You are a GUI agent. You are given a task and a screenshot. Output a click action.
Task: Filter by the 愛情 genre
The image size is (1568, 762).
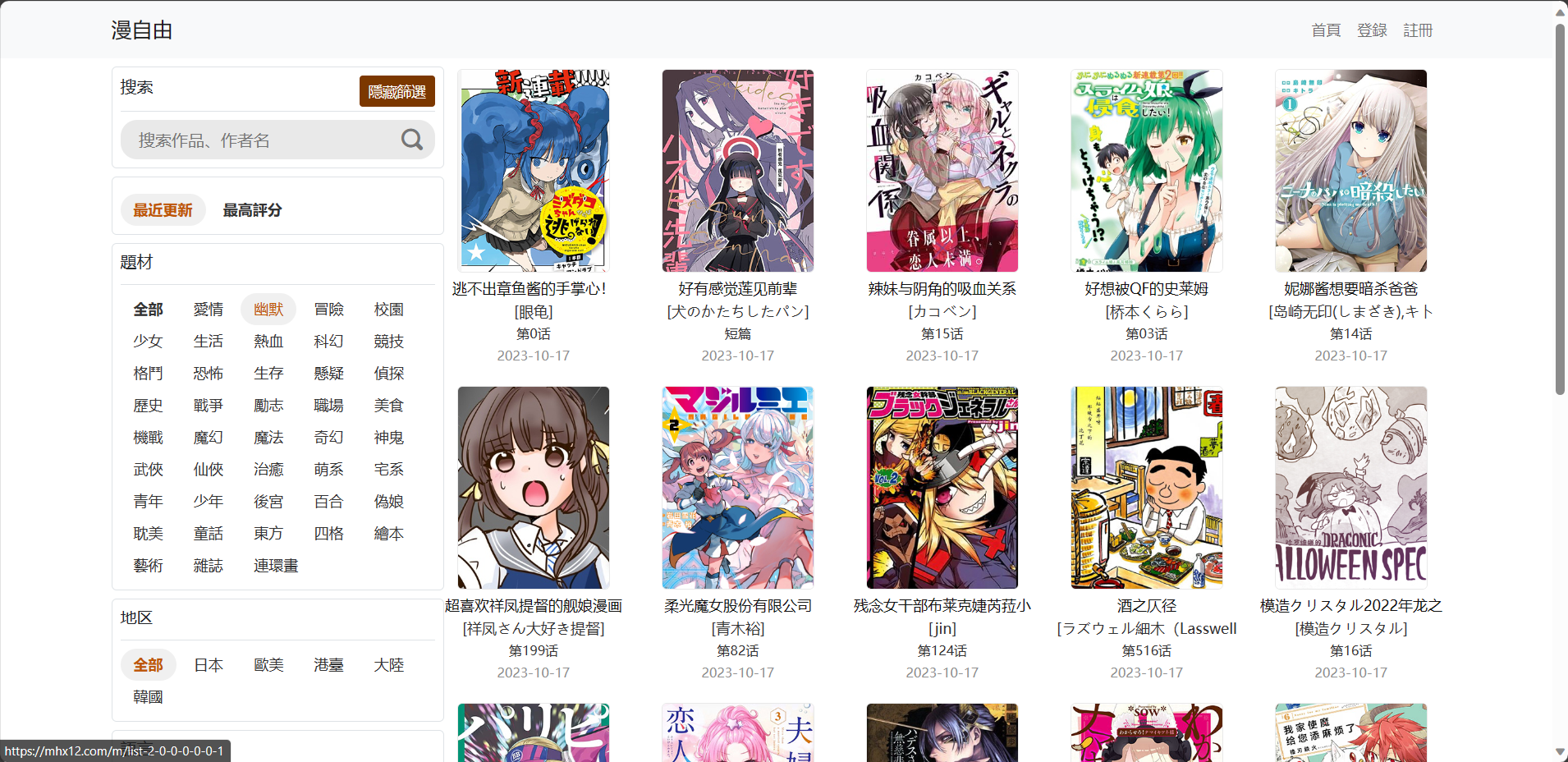209,310
